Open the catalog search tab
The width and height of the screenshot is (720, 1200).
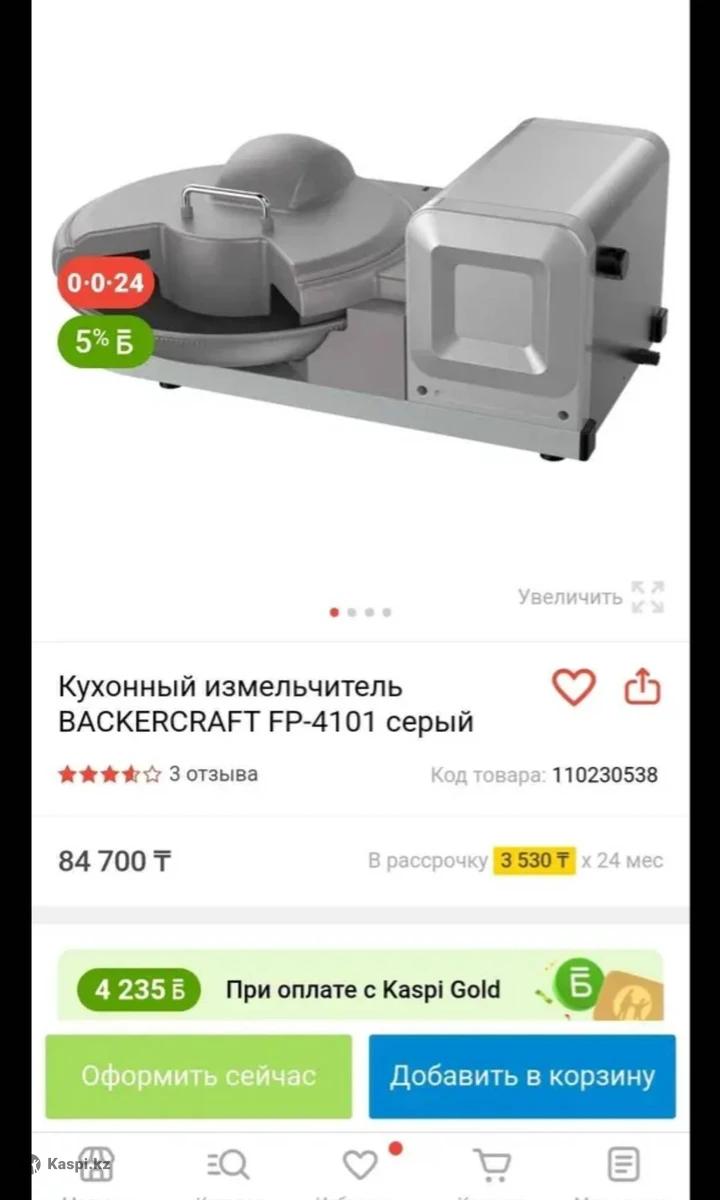tap(228, 1166)
